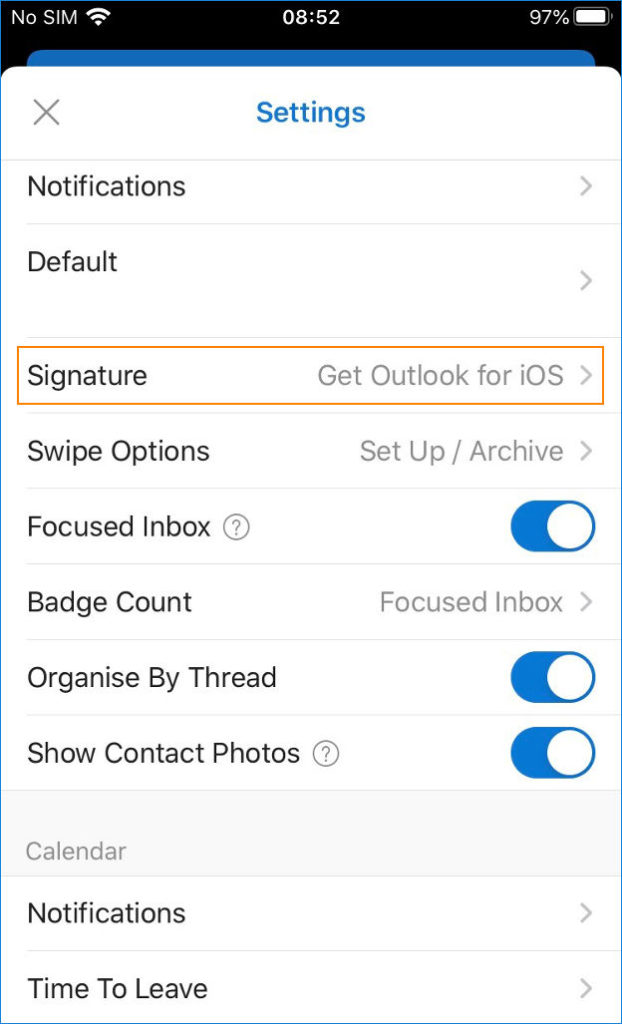The image size is (622, 1024).
Task: Disable Organise By Thread
Action: coord(552,678)
